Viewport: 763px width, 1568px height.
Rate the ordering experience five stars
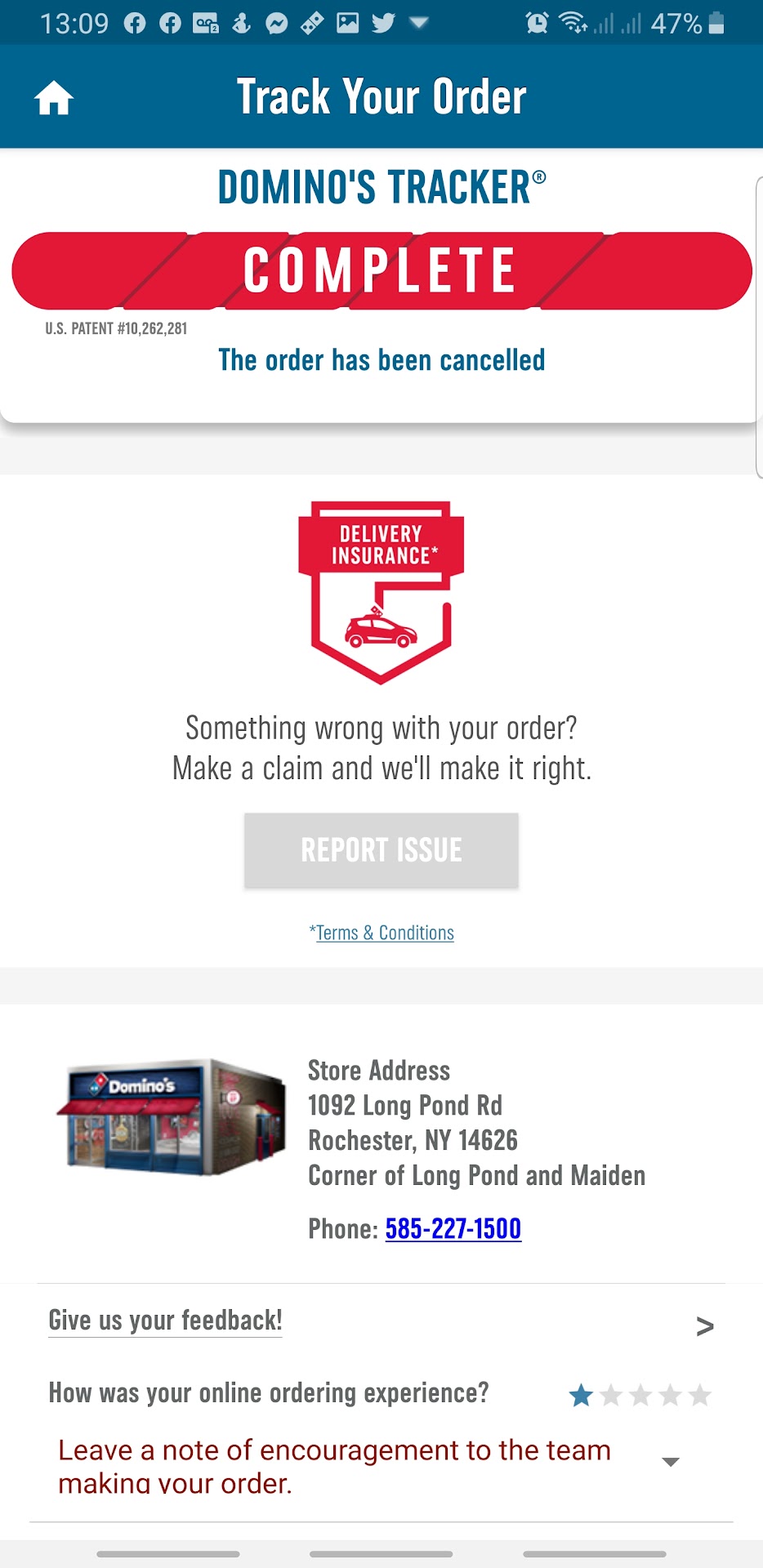pos(700,1395)
